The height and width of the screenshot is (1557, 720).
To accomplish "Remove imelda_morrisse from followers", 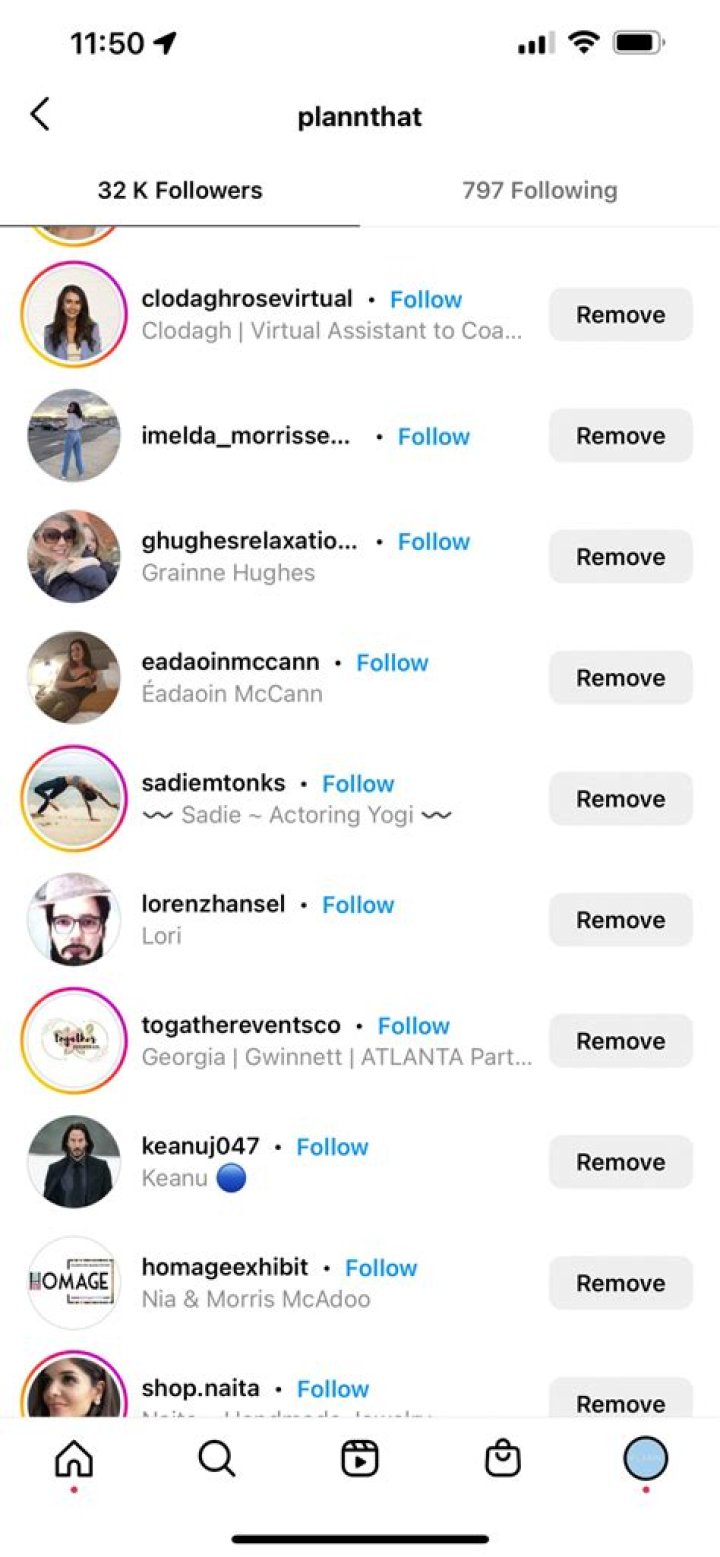I will [620, 436].
